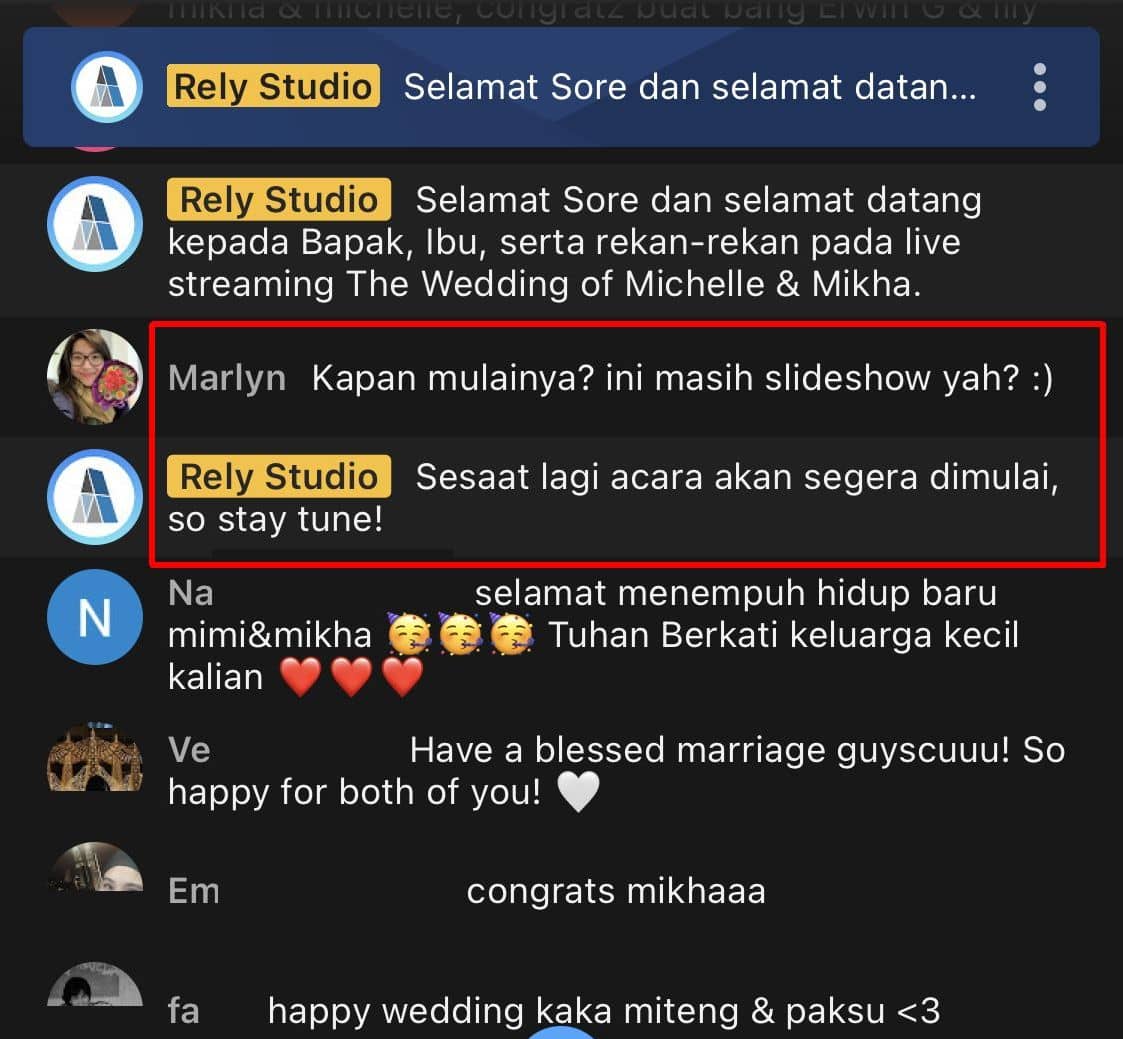Select Rely Studio's 'Sesaat lagi acara' reply
This screenshot has width=1123, height=1039.
[612, 497]
